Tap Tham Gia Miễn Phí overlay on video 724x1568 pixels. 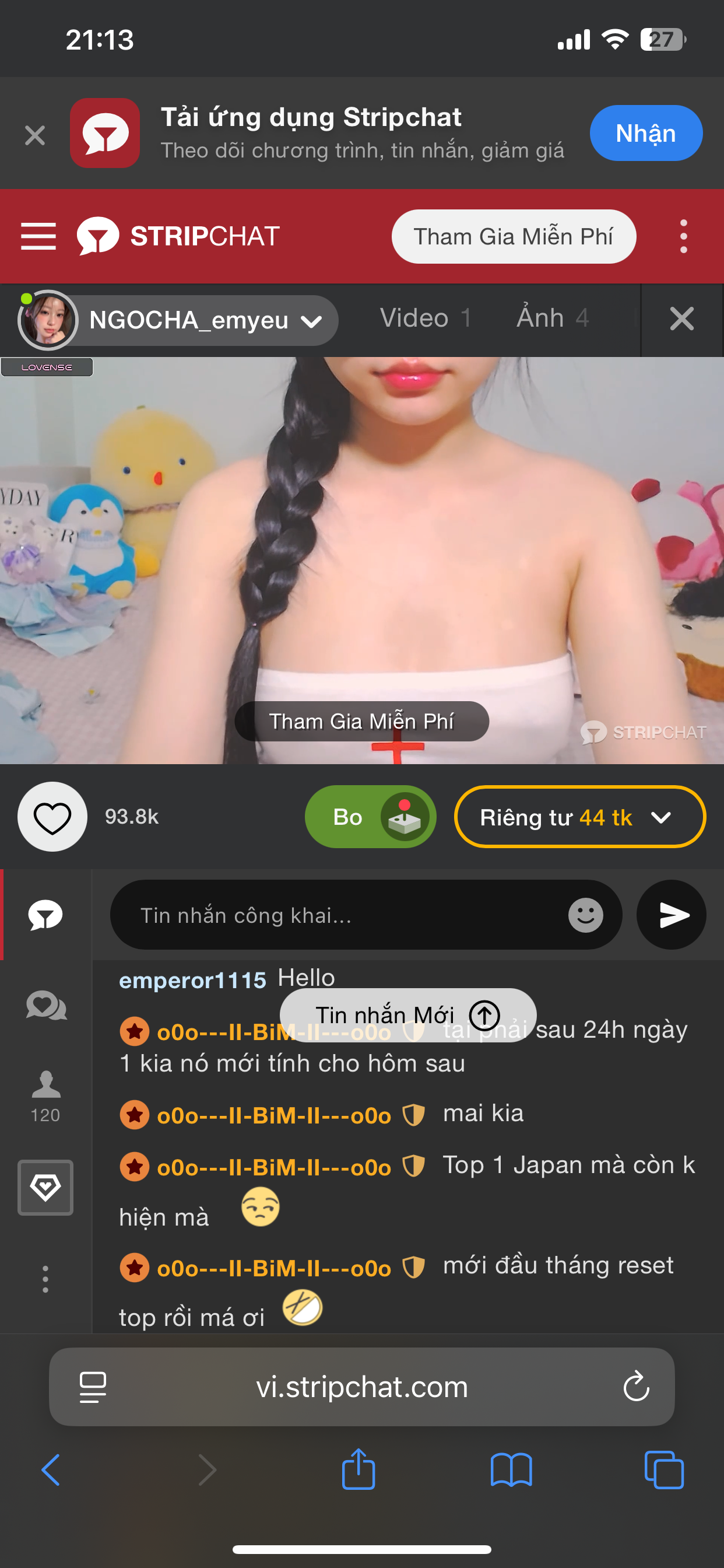click(361, 722)
